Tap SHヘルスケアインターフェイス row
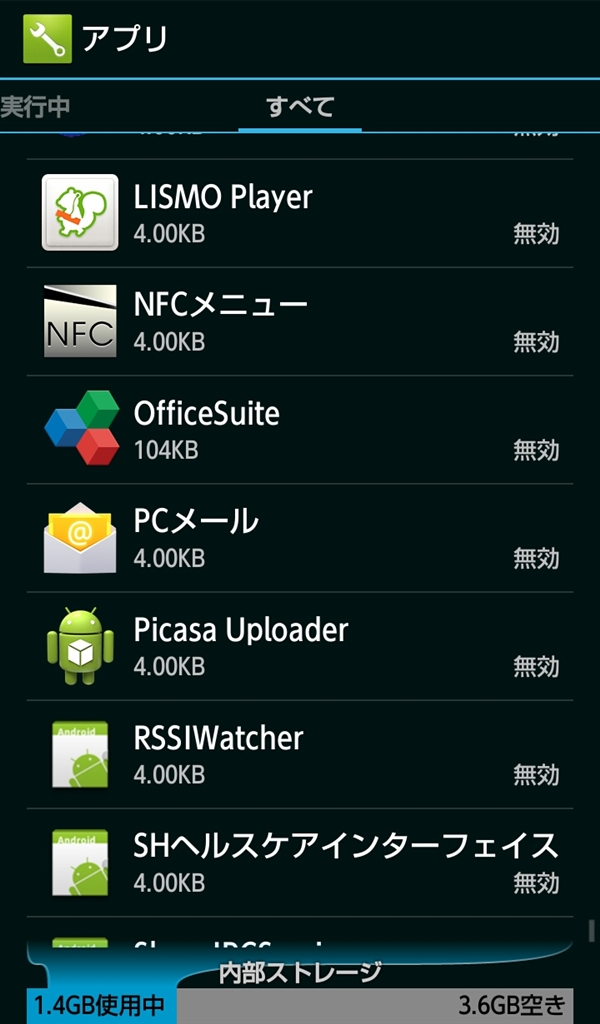 pyautogui.click(x=300, y=862)
